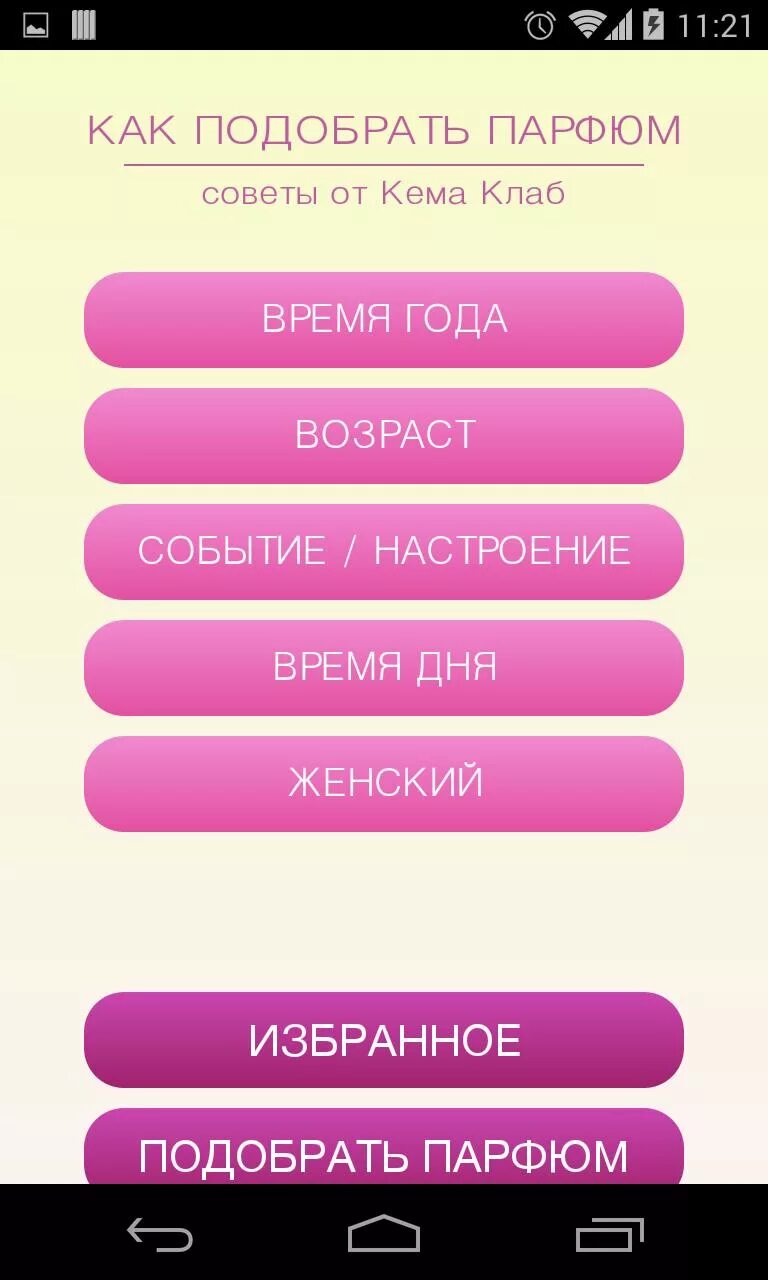
Task: Open the ВРЕМЯ ГОДА option
Action: [x=384, y=320]
